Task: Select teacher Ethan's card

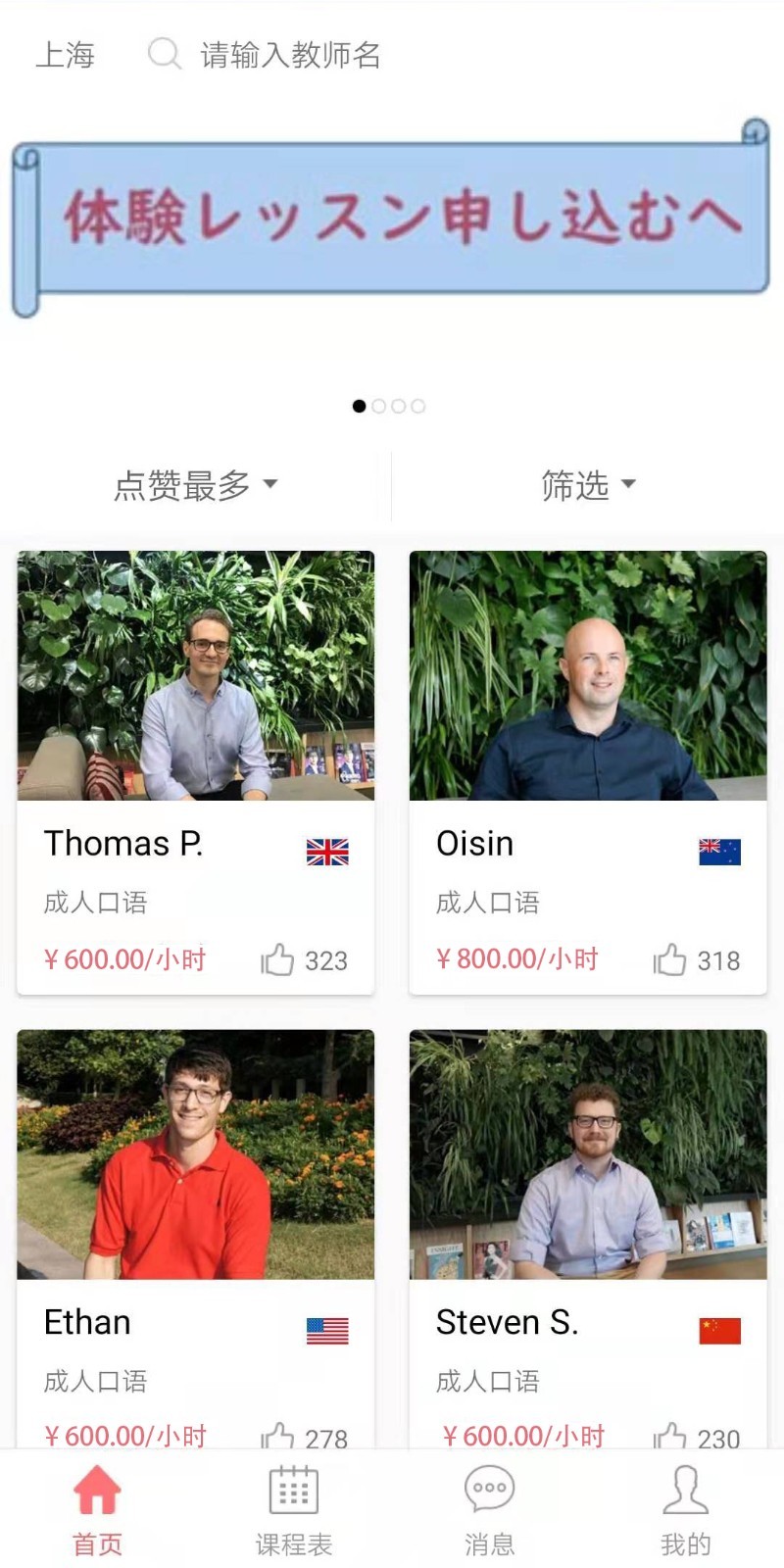Action: click(196, 1154)
